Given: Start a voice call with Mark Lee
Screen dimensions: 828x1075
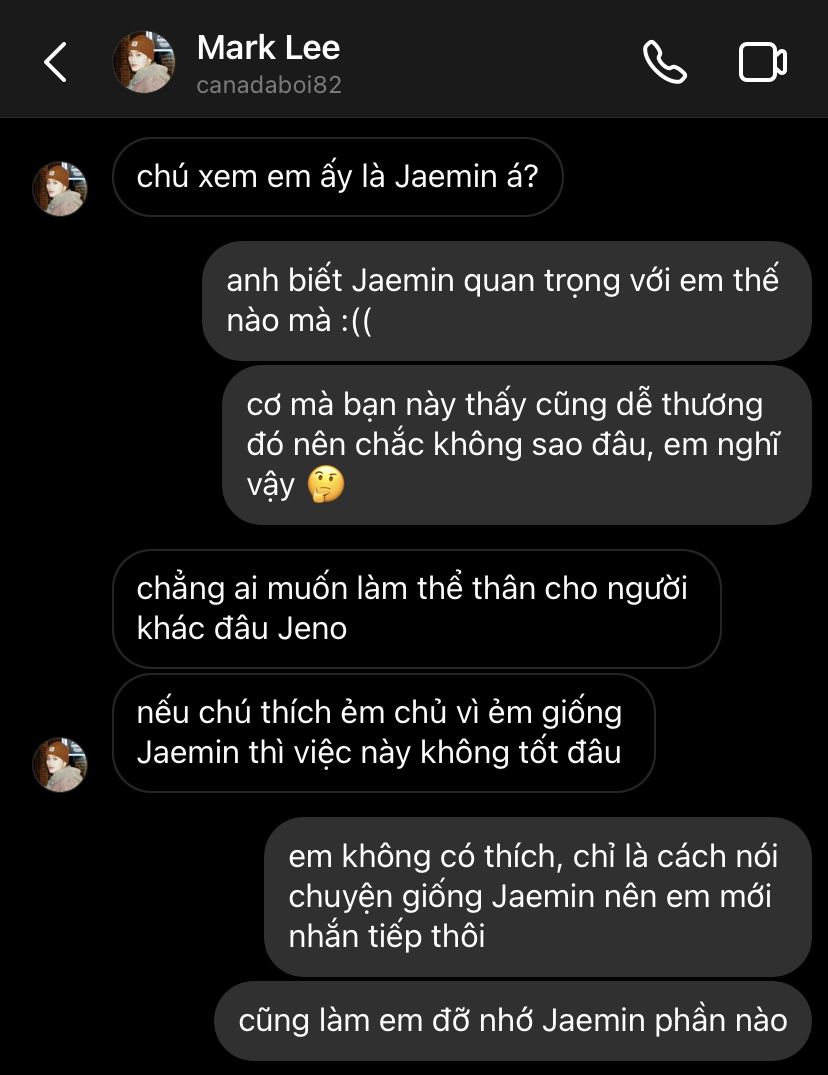Looking at the screenshot, I should tap(664, 62).
